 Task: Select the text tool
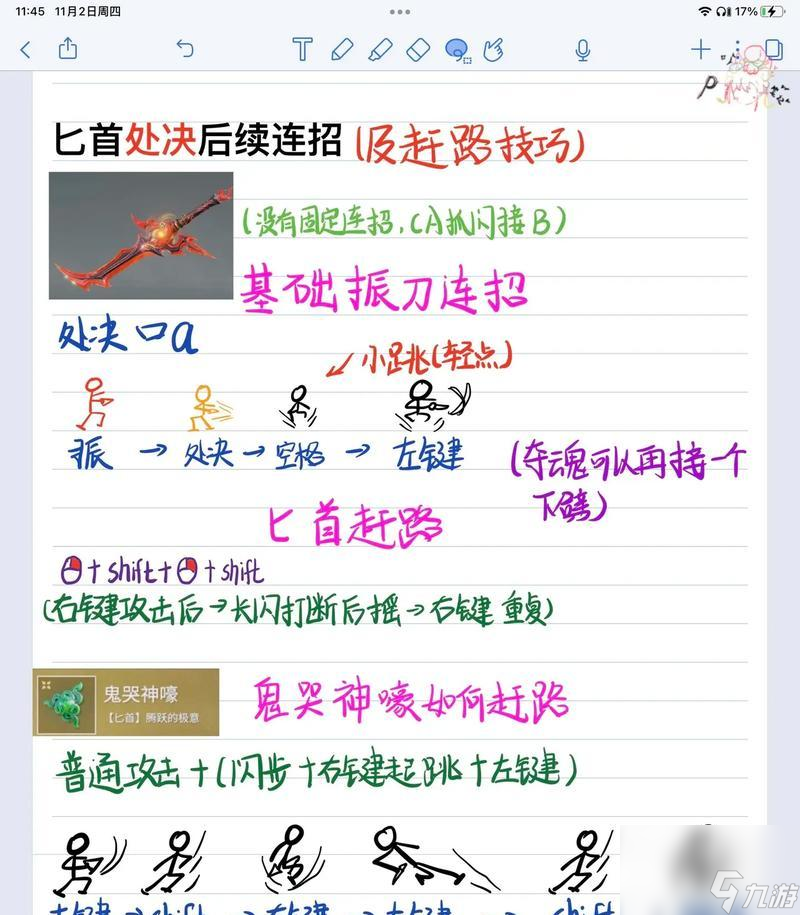302,49
